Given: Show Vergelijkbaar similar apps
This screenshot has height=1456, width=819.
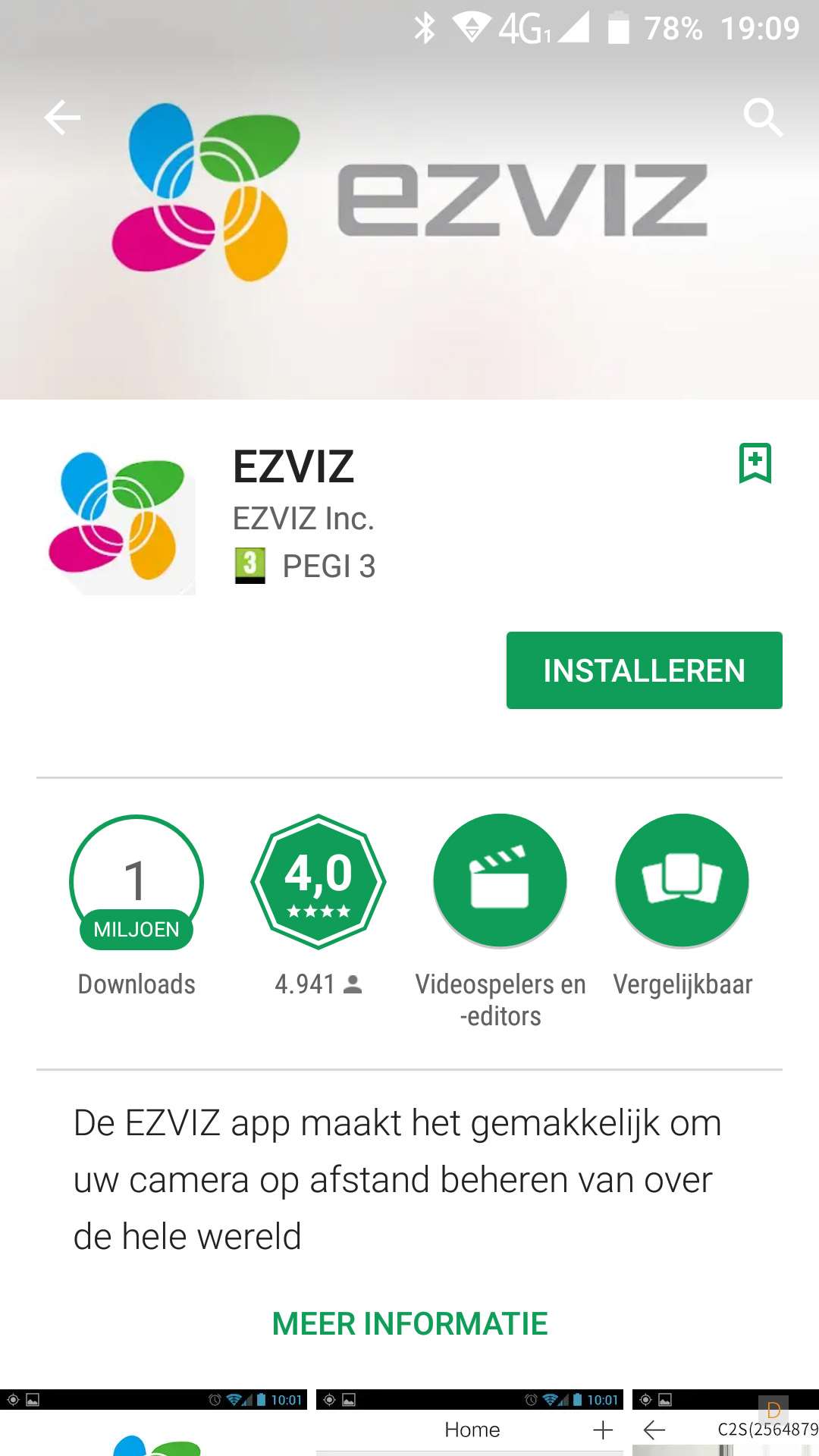Looking at the screenshot, I should coord(682,881).
